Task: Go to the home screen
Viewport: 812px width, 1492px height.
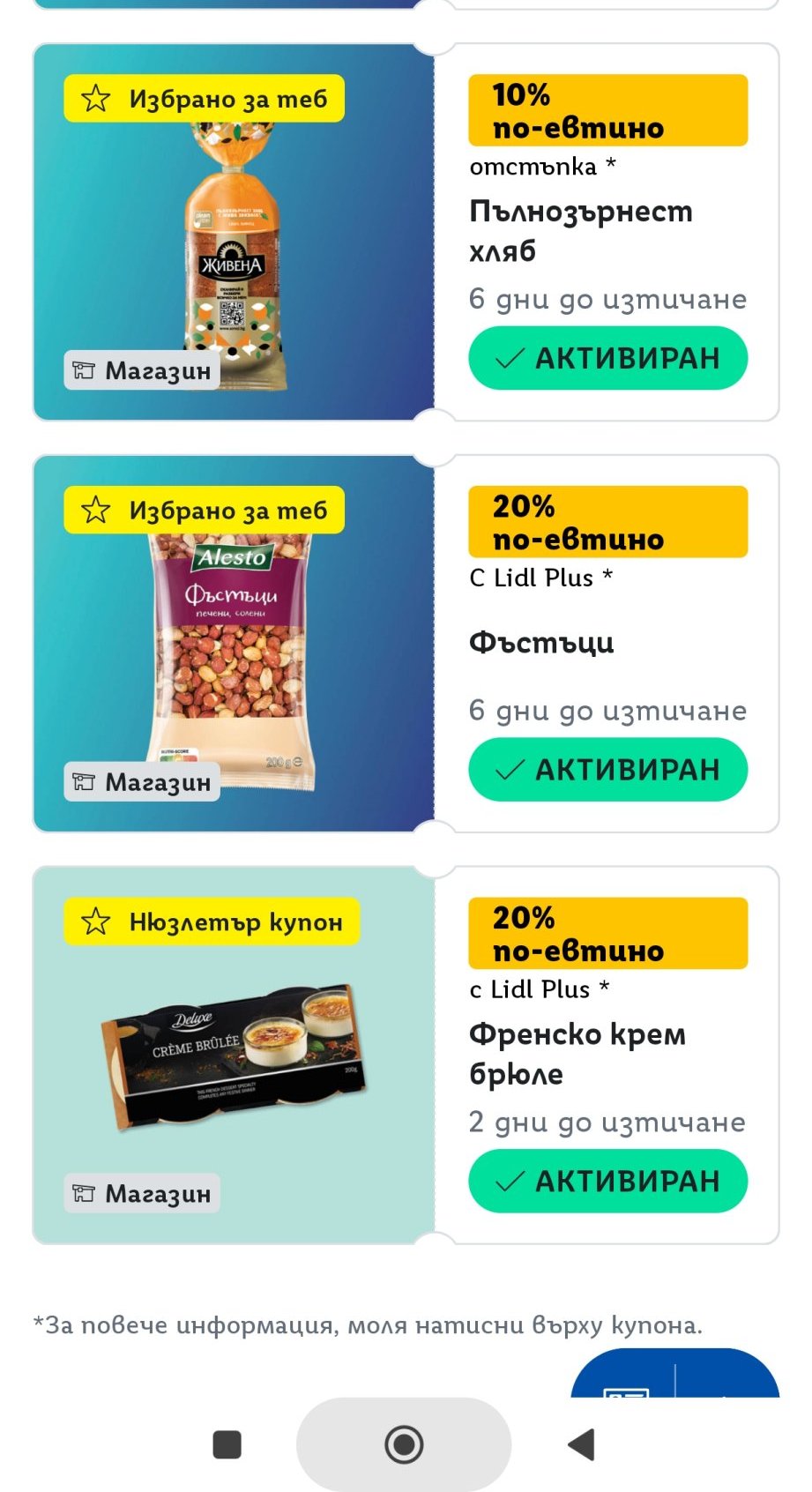Action: click(404, 1444)
